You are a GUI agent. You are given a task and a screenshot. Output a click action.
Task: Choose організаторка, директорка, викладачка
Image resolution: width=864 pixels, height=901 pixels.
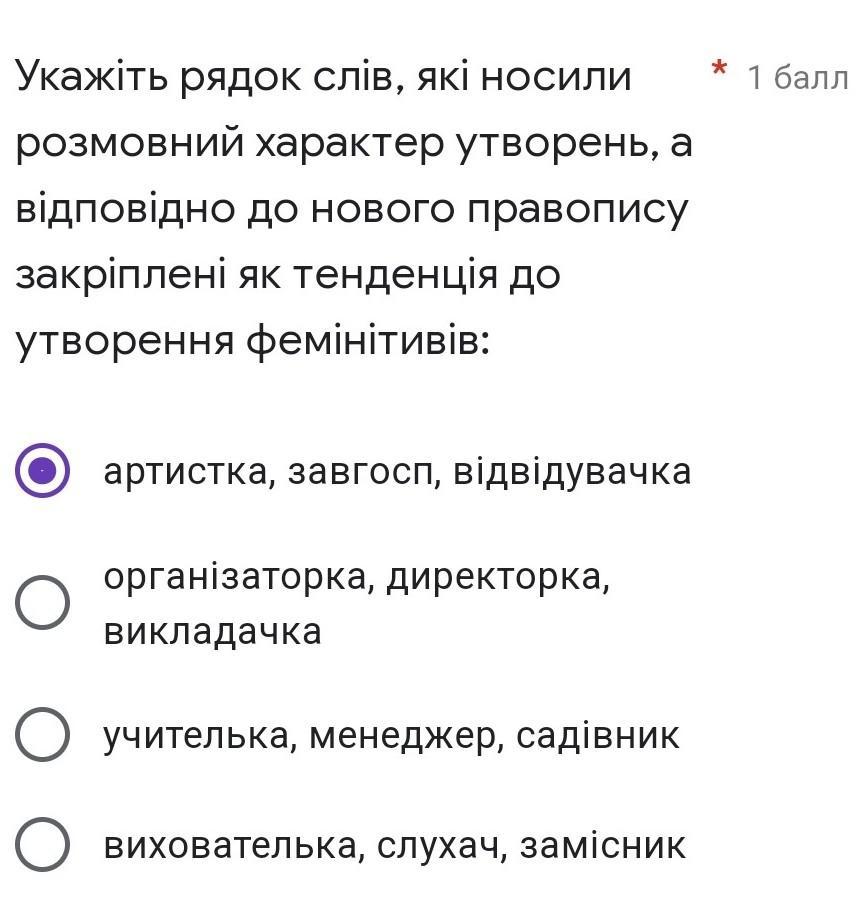coord(43,602)
